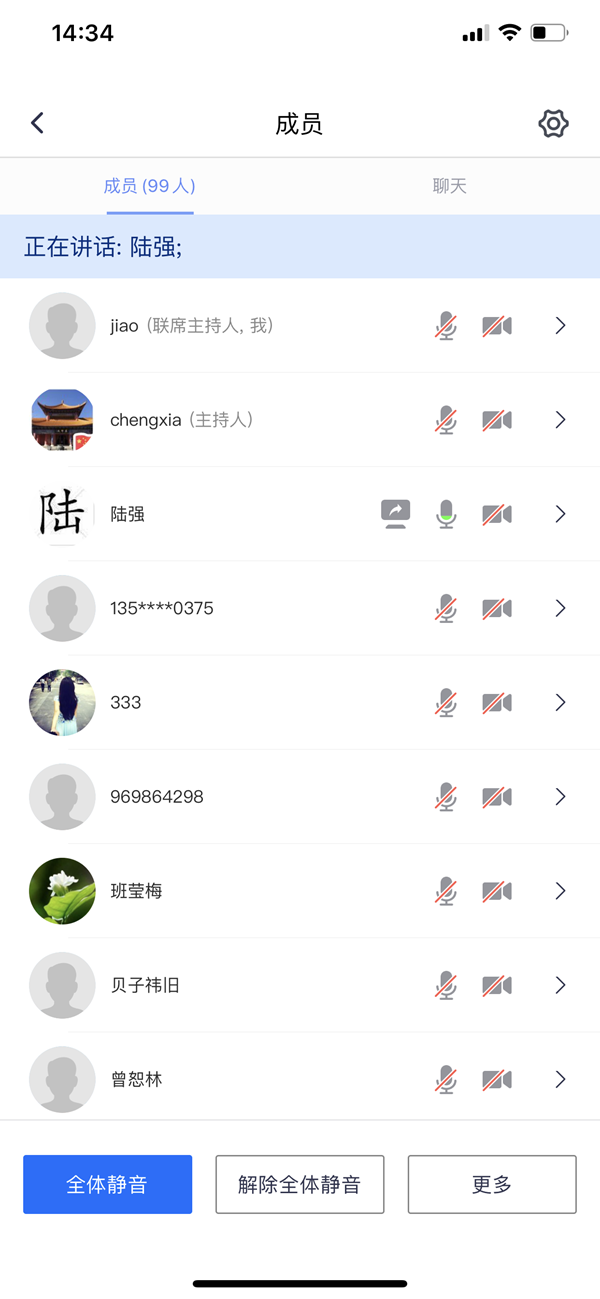Tap the camera icon for 贝子祎旧
This screenshot has width=600, height=1299.
pyautogui.click(x=497, y=986)
